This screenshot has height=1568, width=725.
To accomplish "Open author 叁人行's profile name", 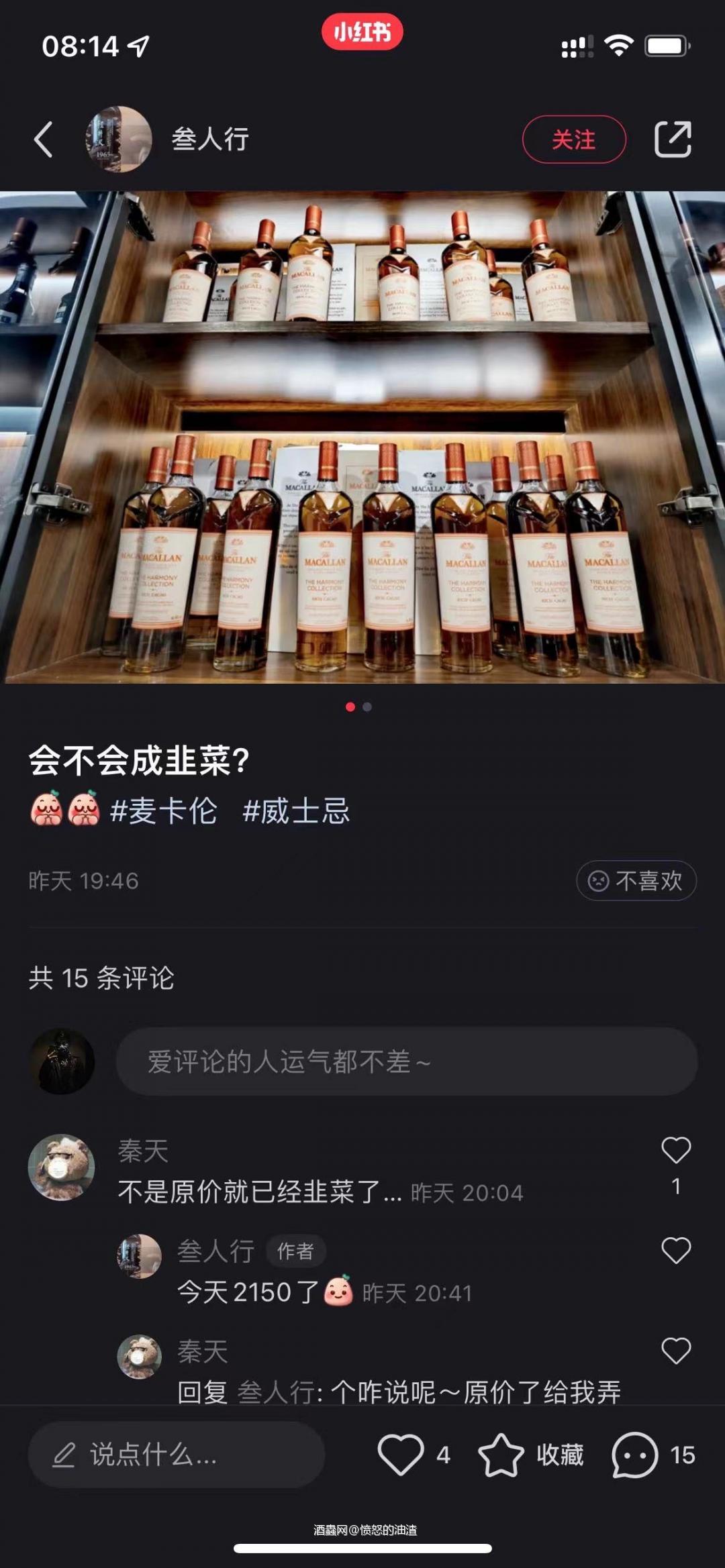I will [x=210, y=138].
